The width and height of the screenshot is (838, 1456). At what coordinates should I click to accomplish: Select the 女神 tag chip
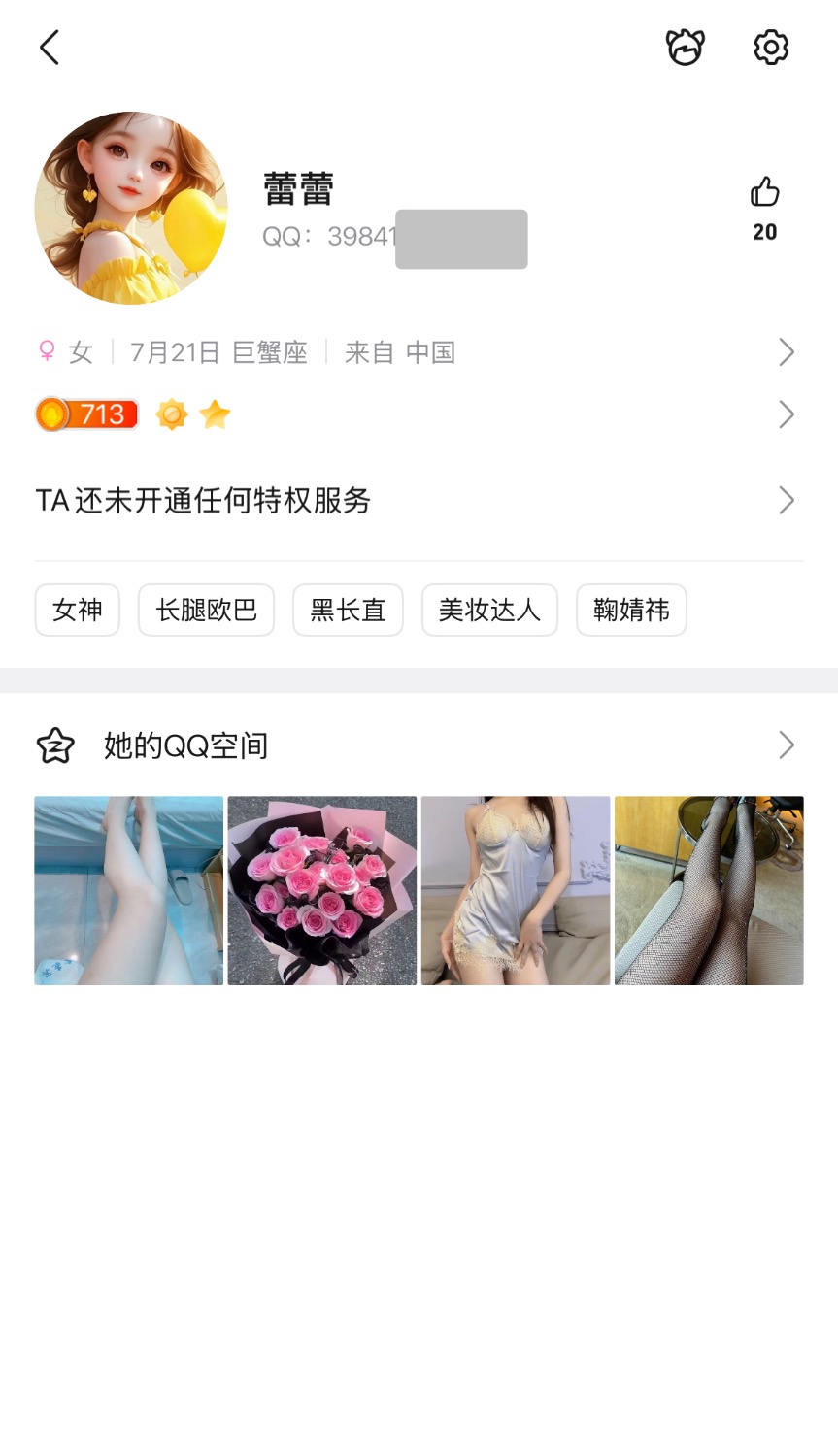coord(78,611)
